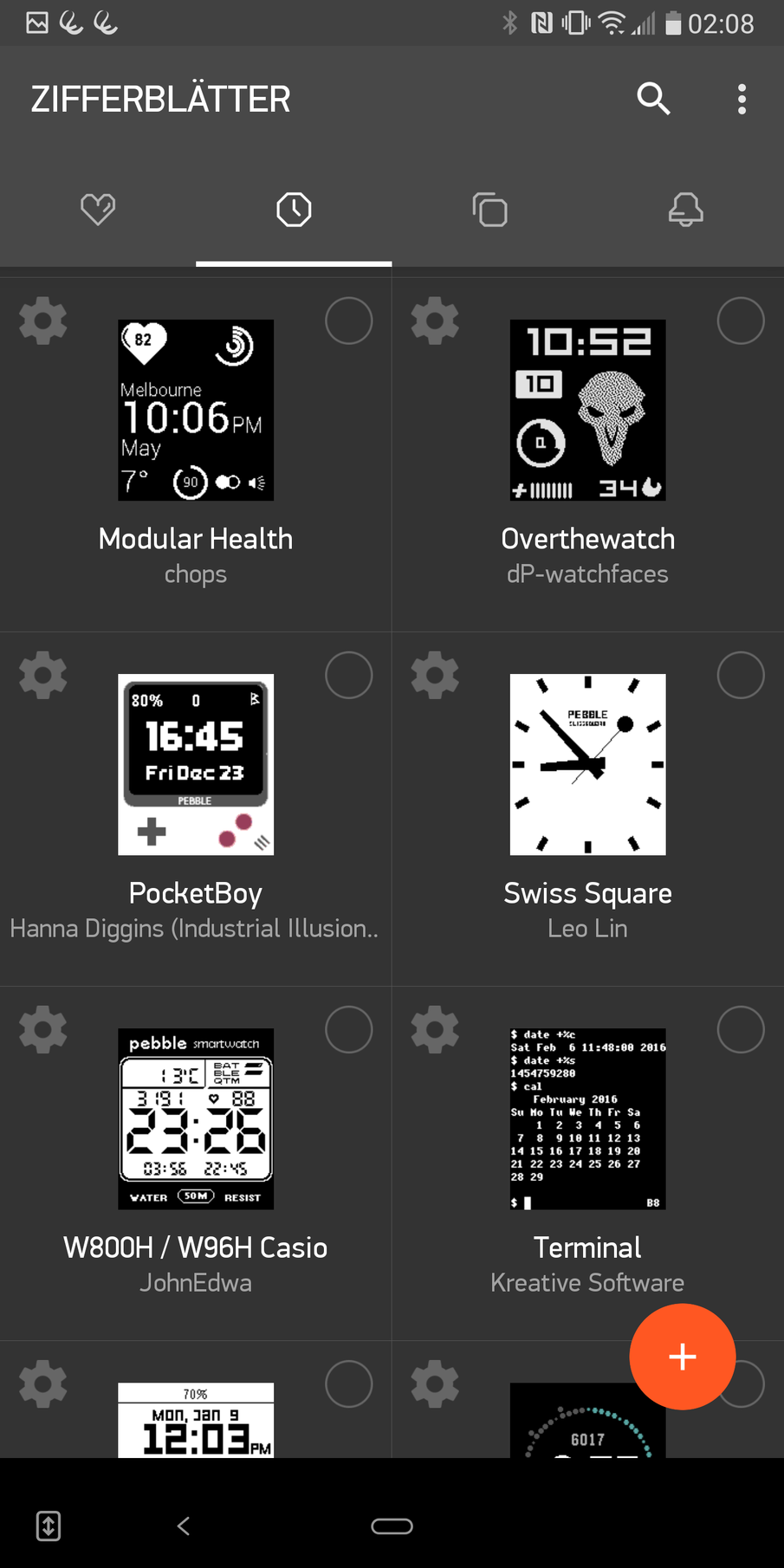Image resolution: width=784 pixels, height=1568 pixels.
Task: Select the PocketBoy watchface
Action: coord(348,675)
